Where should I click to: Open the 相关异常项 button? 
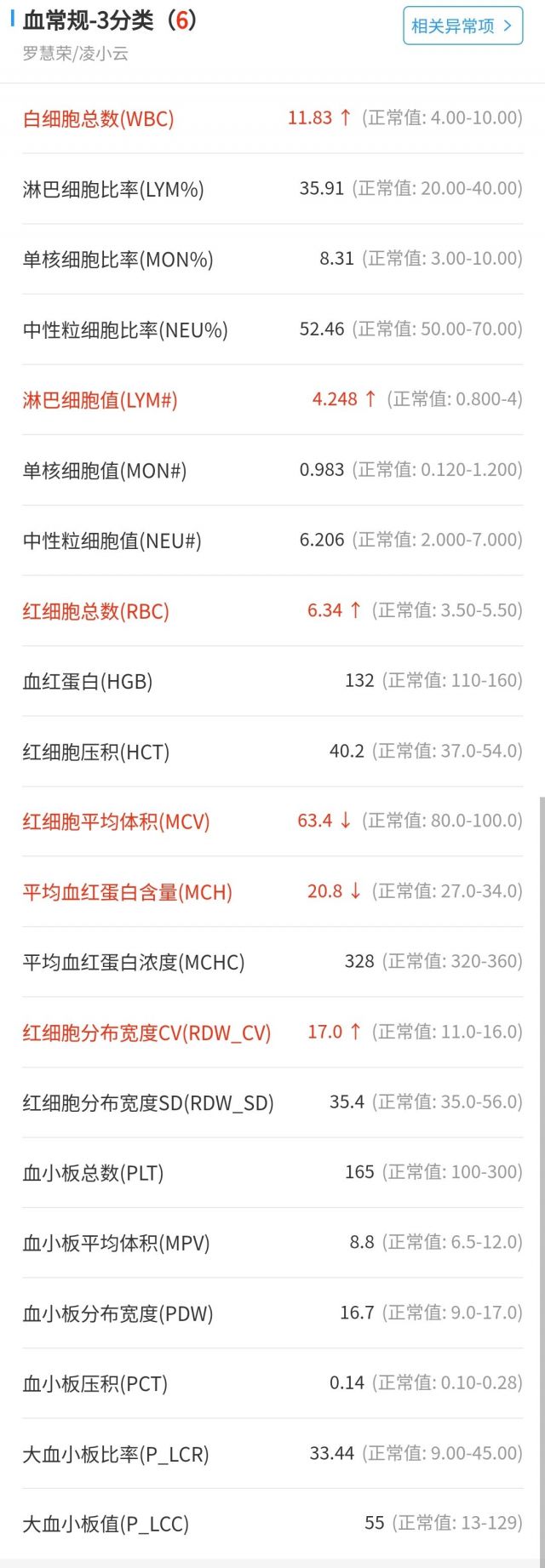point(462,26)
